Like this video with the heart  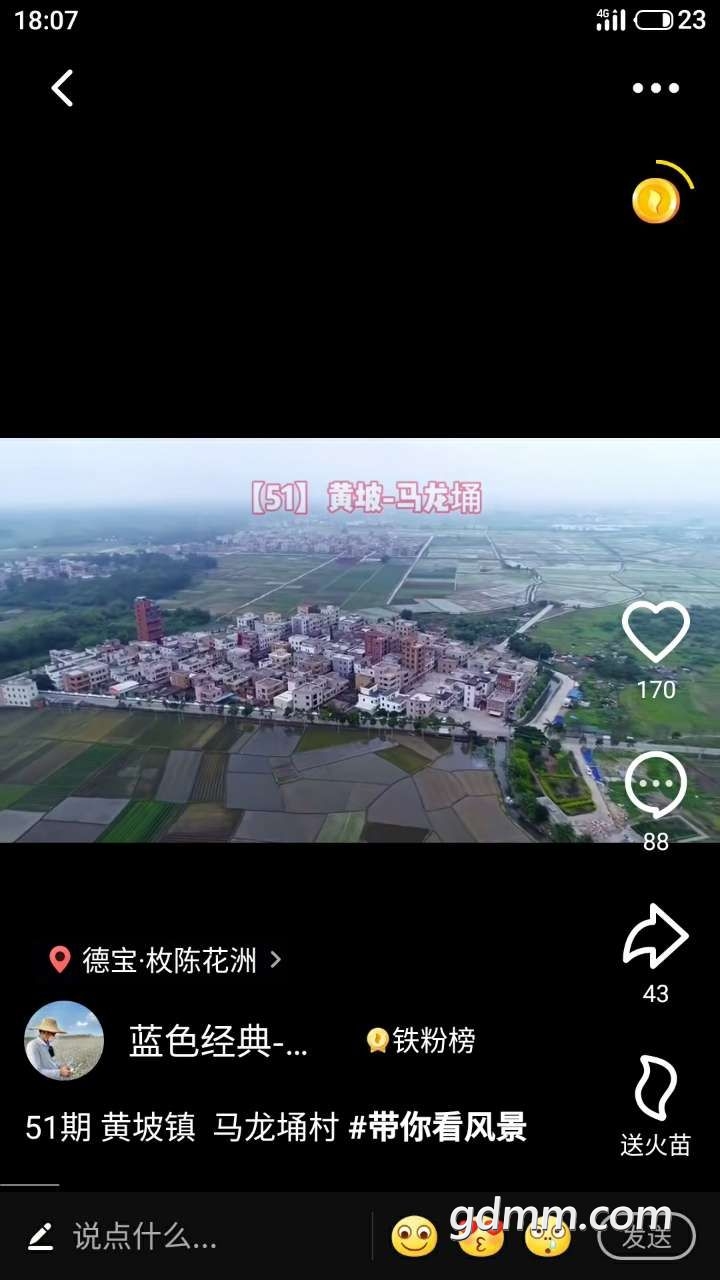[655, 632]
